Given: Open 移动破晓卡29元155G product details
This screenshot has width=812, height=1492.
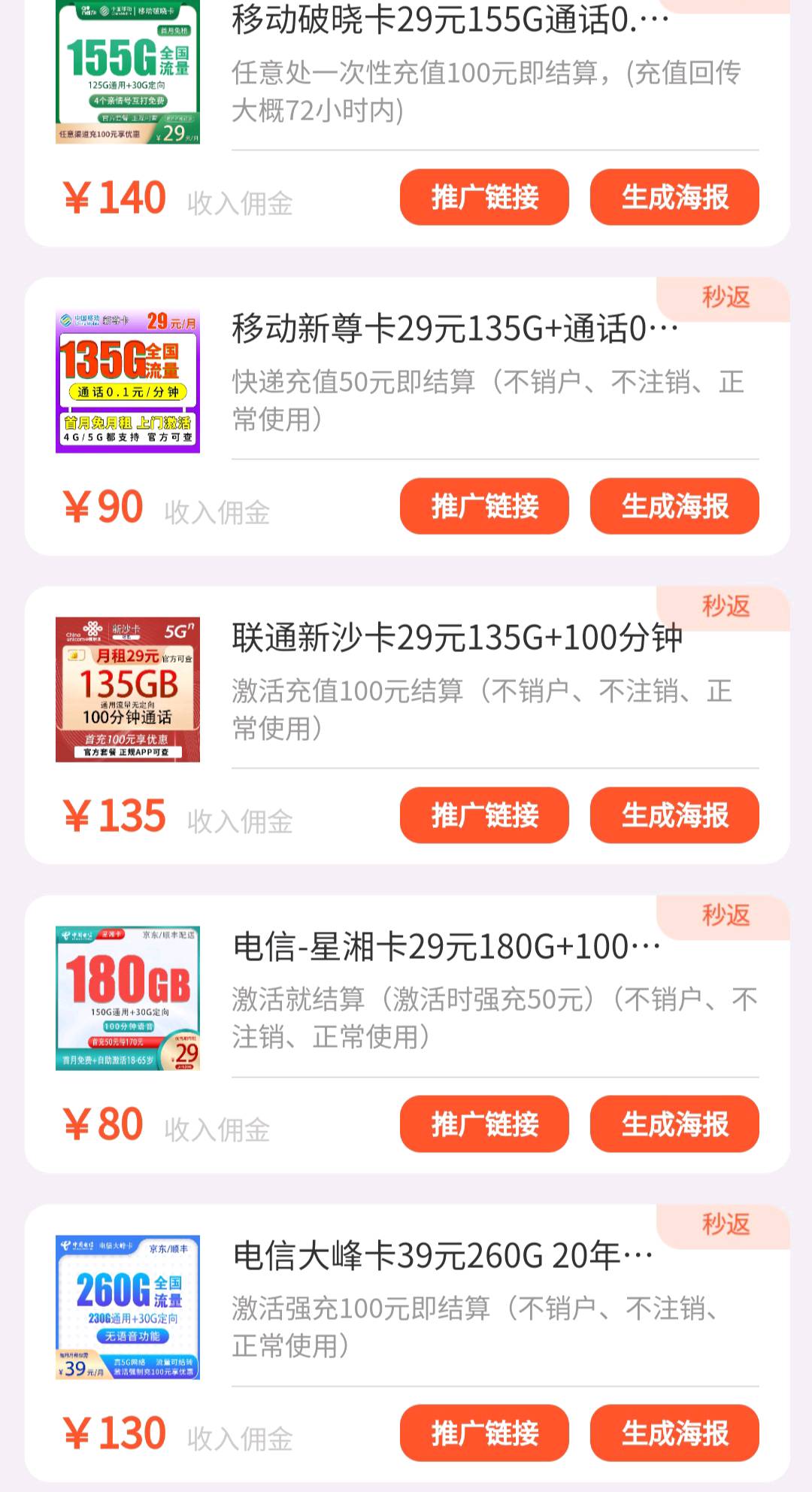Looking at the screenshot, I should coord(450,21).
